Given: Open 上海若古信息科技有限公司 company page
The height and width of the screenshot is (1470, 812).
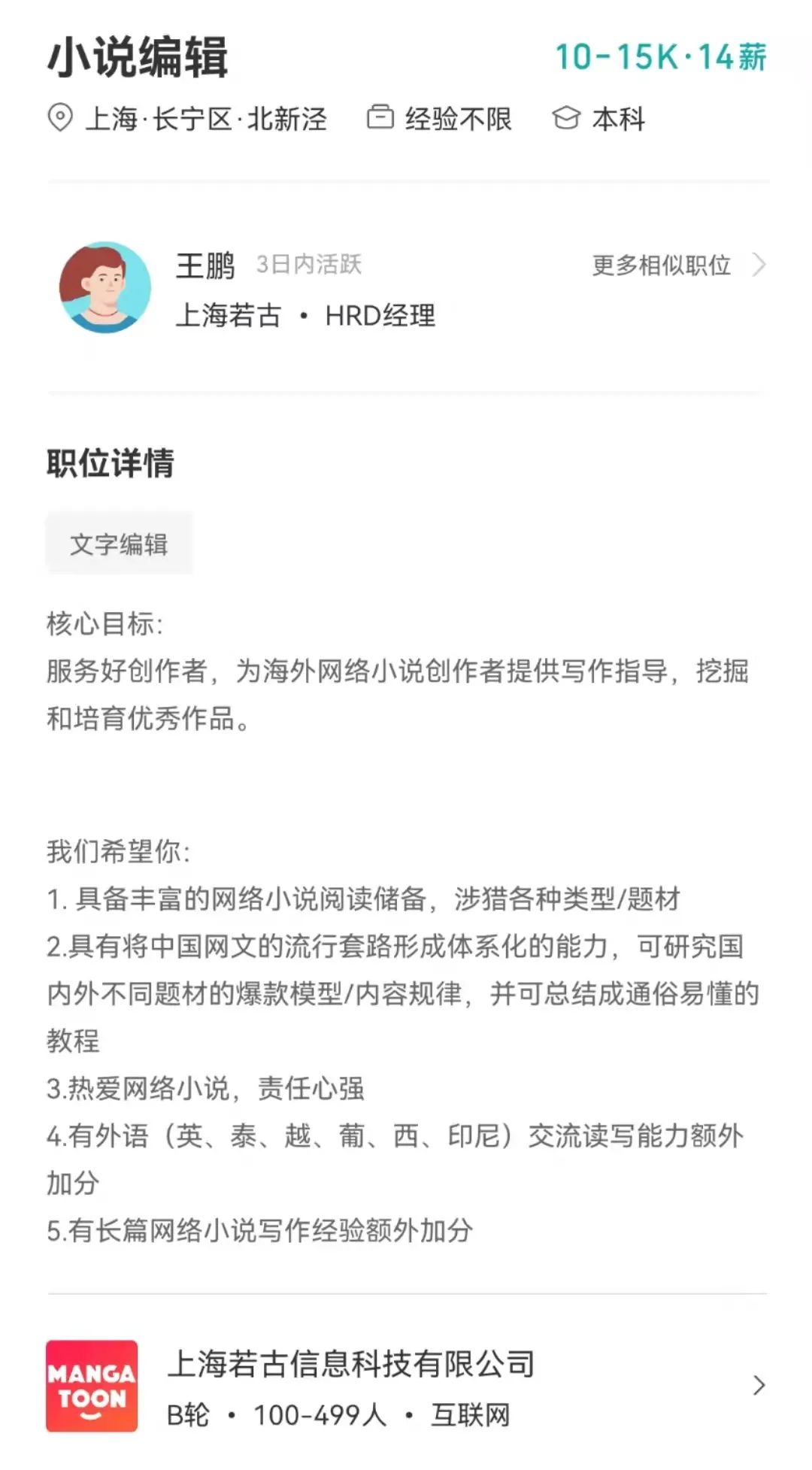Looking at the screenshot, I should 406,1386.
